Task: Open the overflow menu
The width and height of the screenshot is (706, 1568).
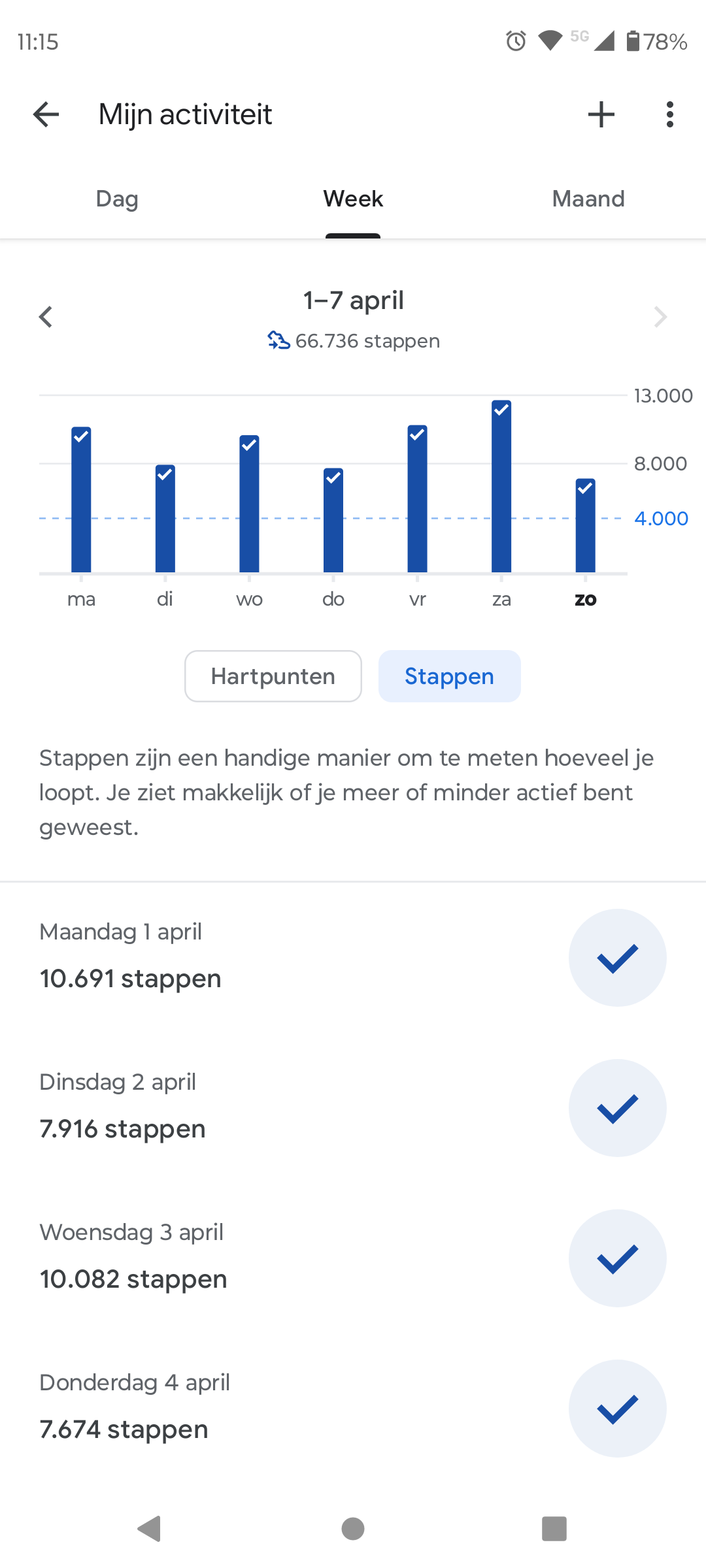Action: (669, 114)
